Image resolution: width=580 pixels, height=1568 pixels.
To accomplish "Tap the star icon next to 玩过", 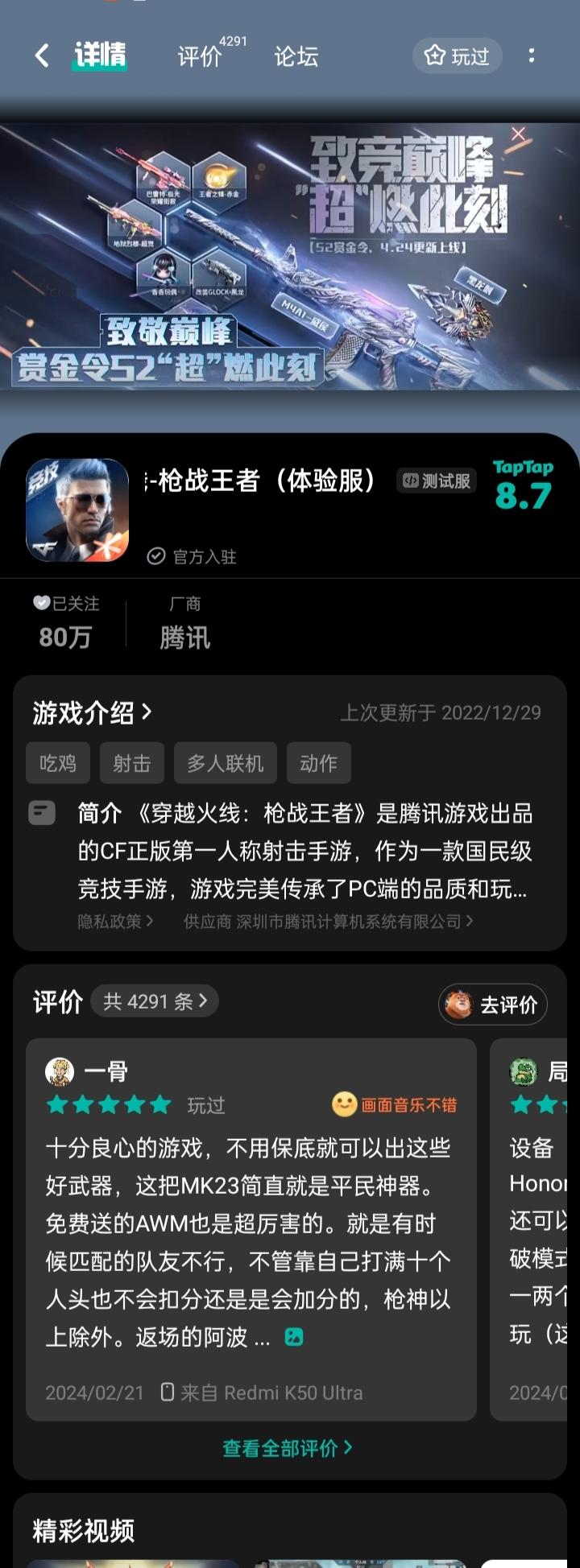I will click(436, 56).
